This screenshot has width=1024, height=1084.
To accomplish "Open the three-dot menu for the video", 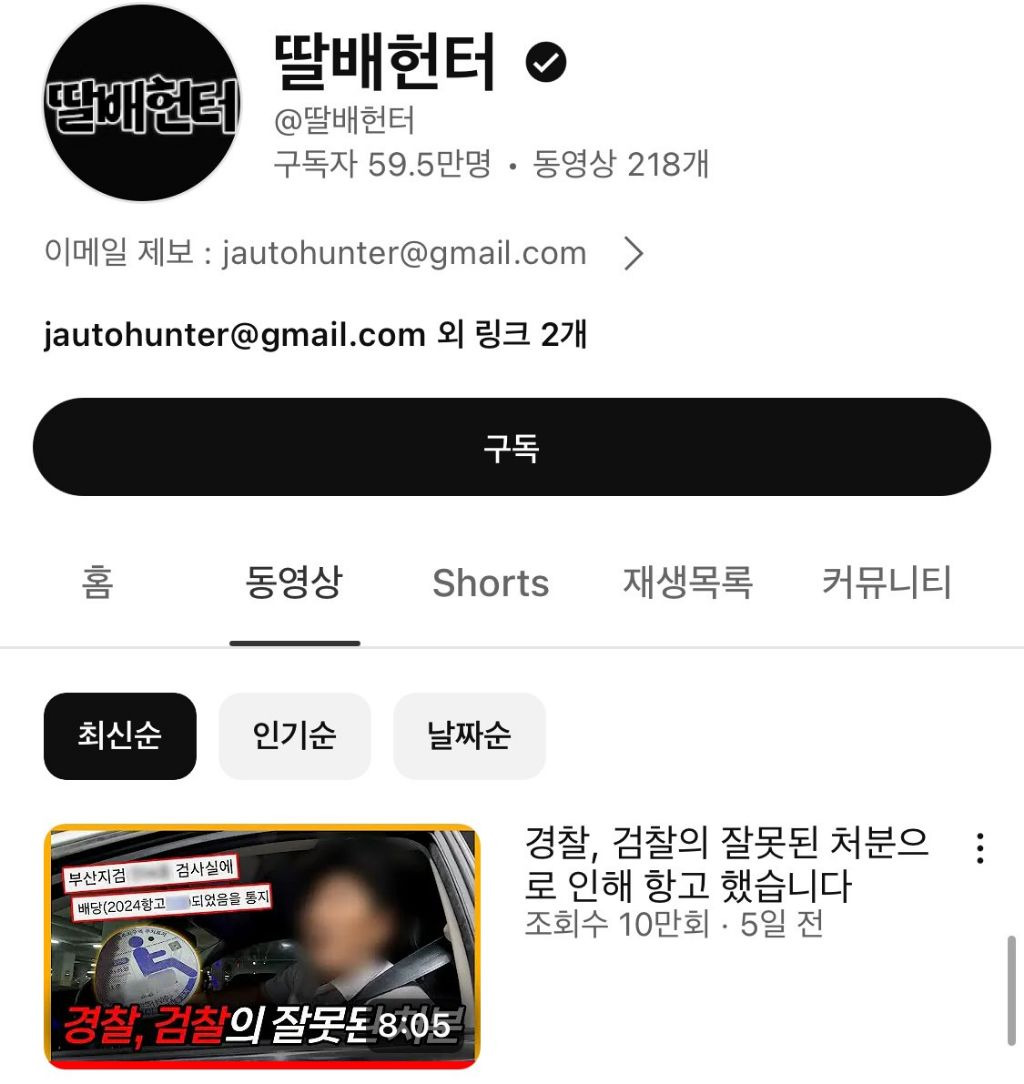I will pyautogui.click(x=980, y=848).
